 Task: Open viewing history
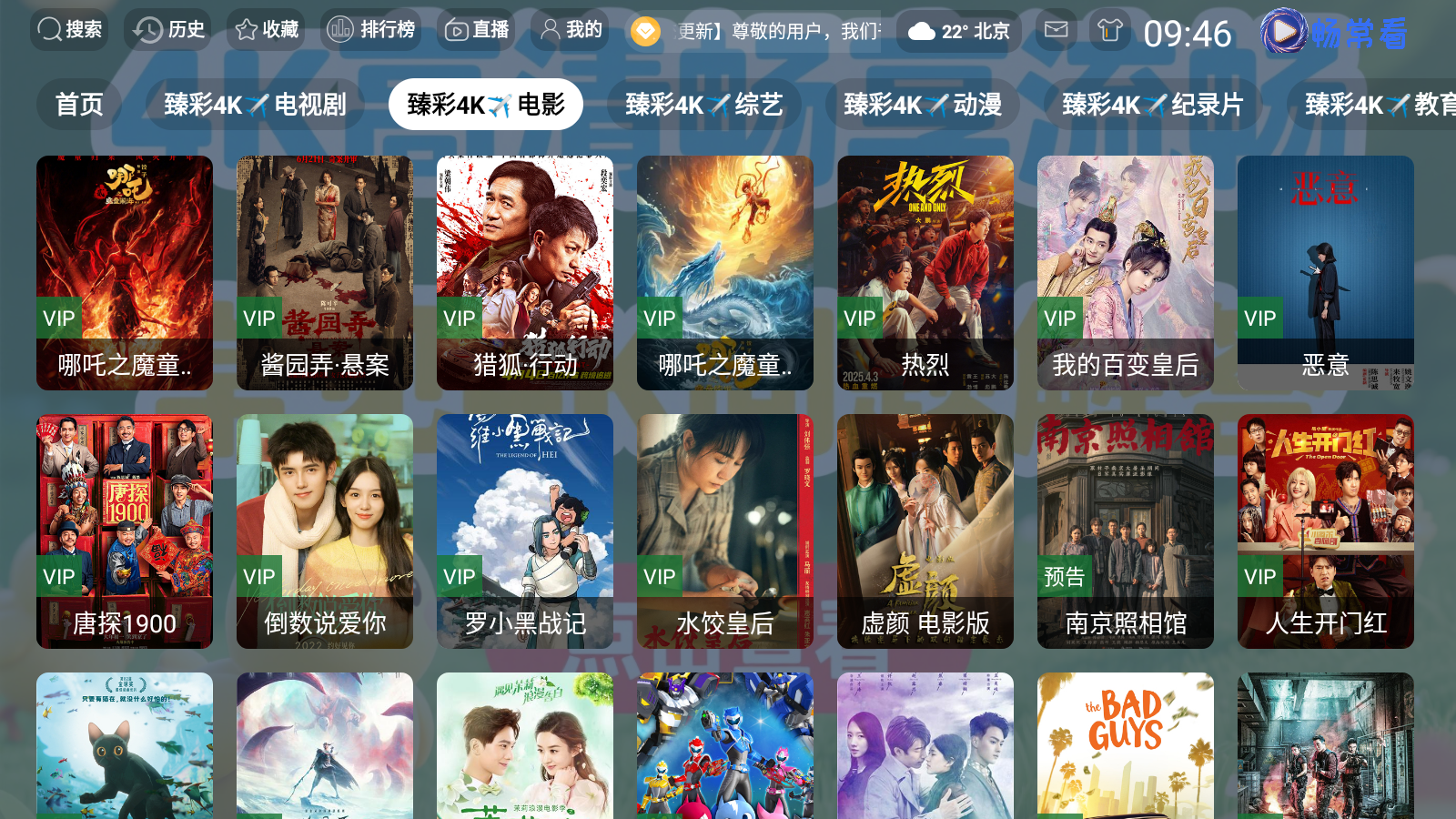click(168, 30)
